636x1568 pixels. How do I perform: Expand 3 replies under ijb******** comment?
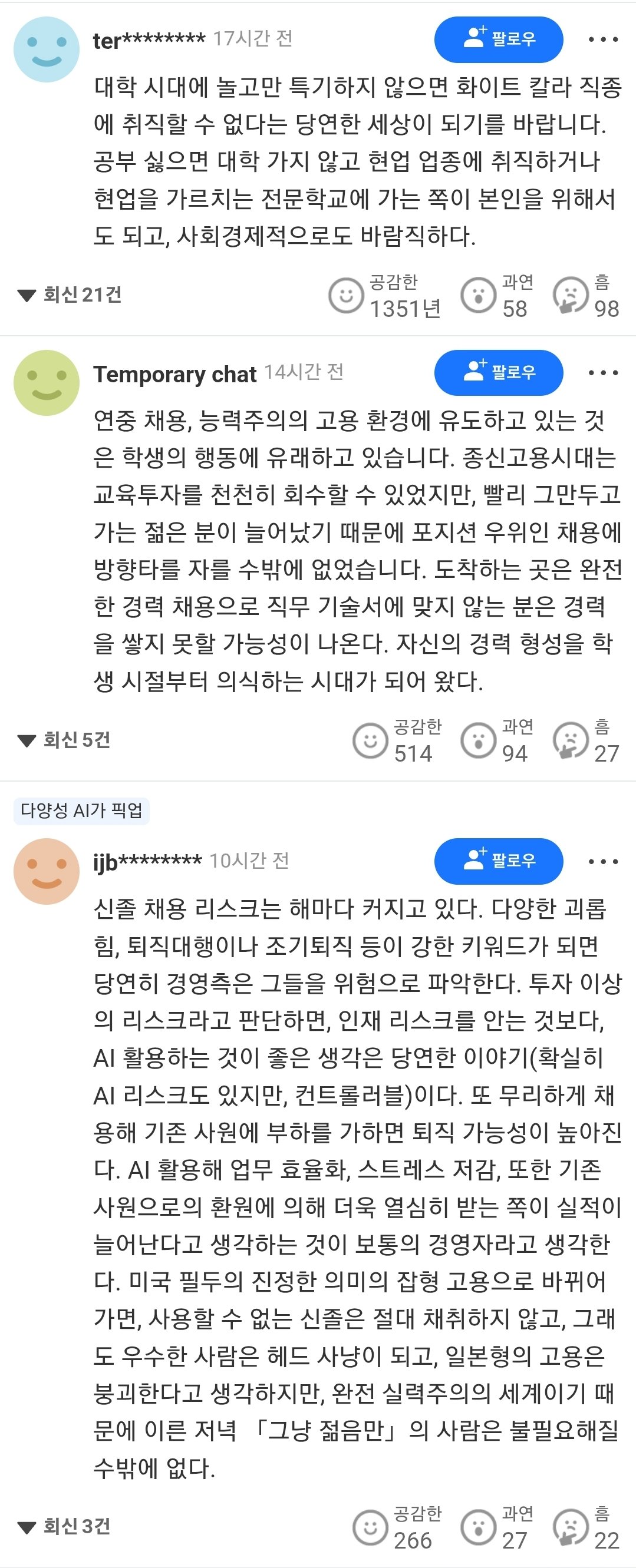(x=65, y=1527)
